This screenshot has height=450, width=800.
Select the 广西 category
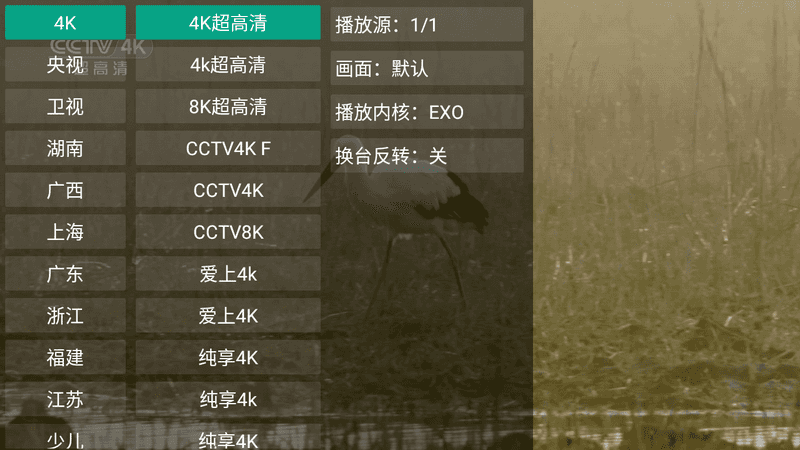pyautogui.click(x=65, y=191)
